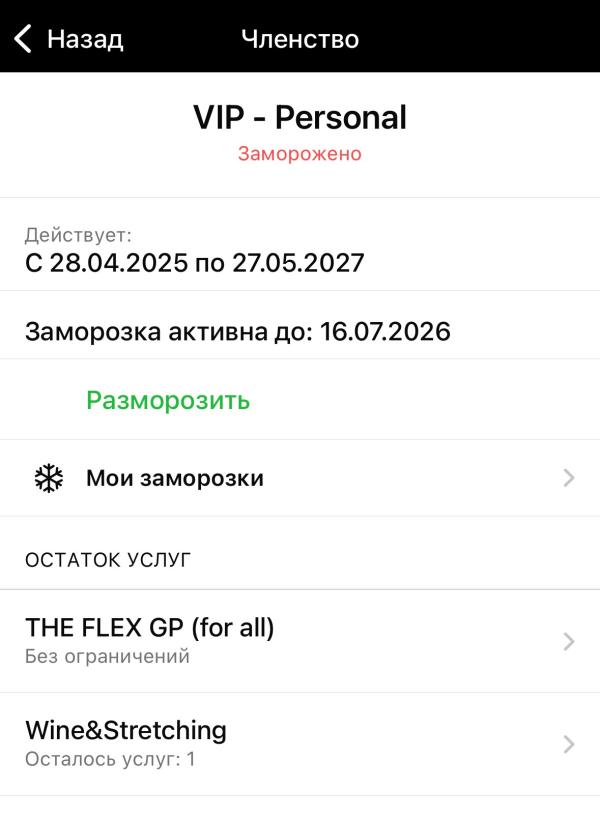The image size is (600, 816).
Task: Tap Разморозить to unfreeze the membership
Action: click(168, 401)
